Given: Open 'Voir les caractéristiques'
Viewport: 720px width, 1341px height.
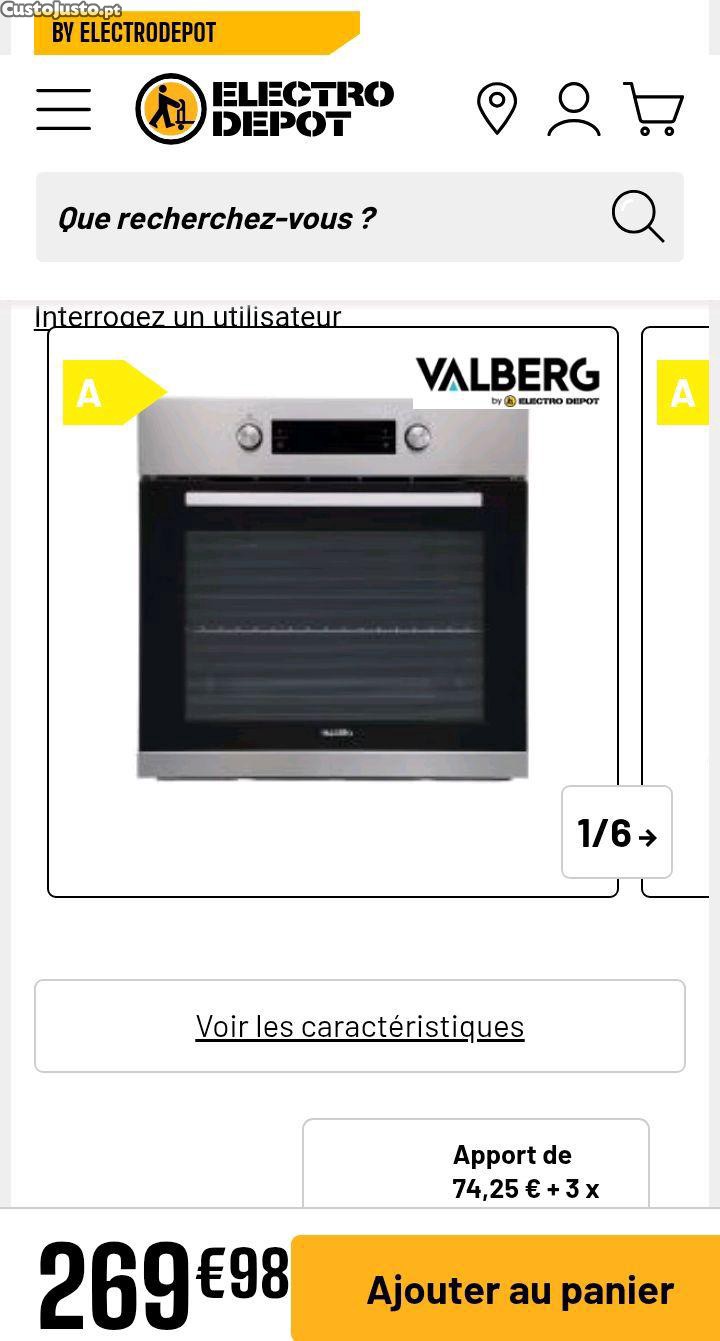Looking at the screenshot, I should coord(360,1026).
